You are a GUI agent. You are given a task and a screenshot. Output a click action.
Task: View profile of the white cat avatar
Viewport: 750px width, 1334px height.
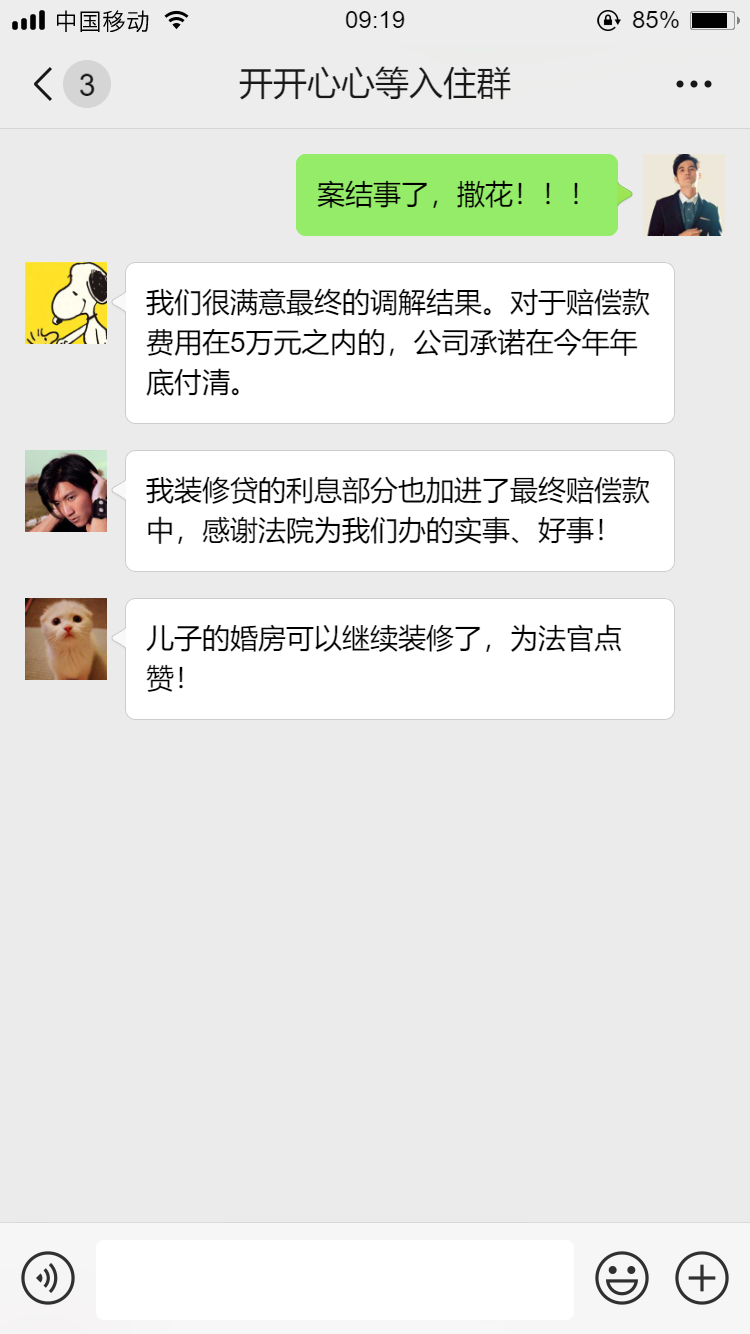[x=66, y=639]
